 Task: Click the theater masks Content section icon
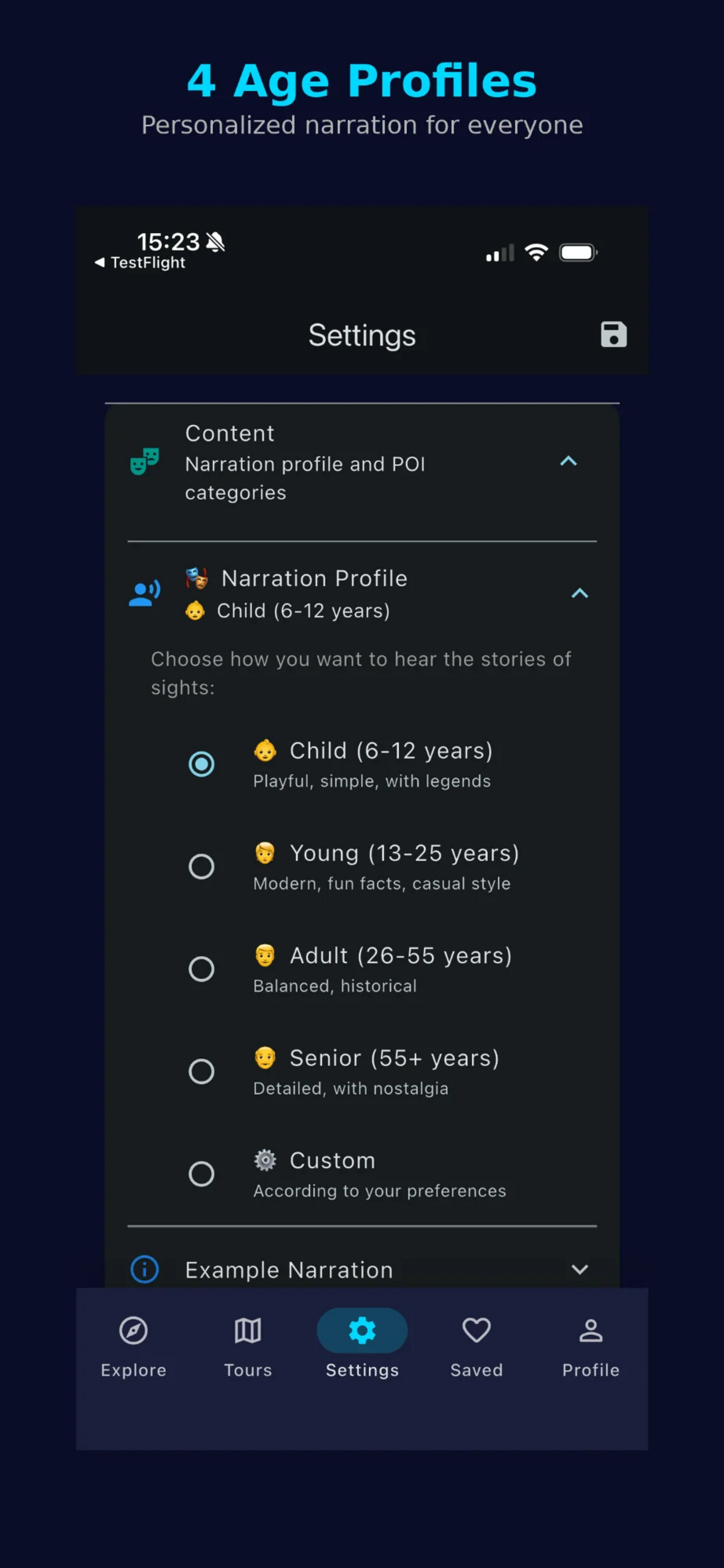pos(145,461)
